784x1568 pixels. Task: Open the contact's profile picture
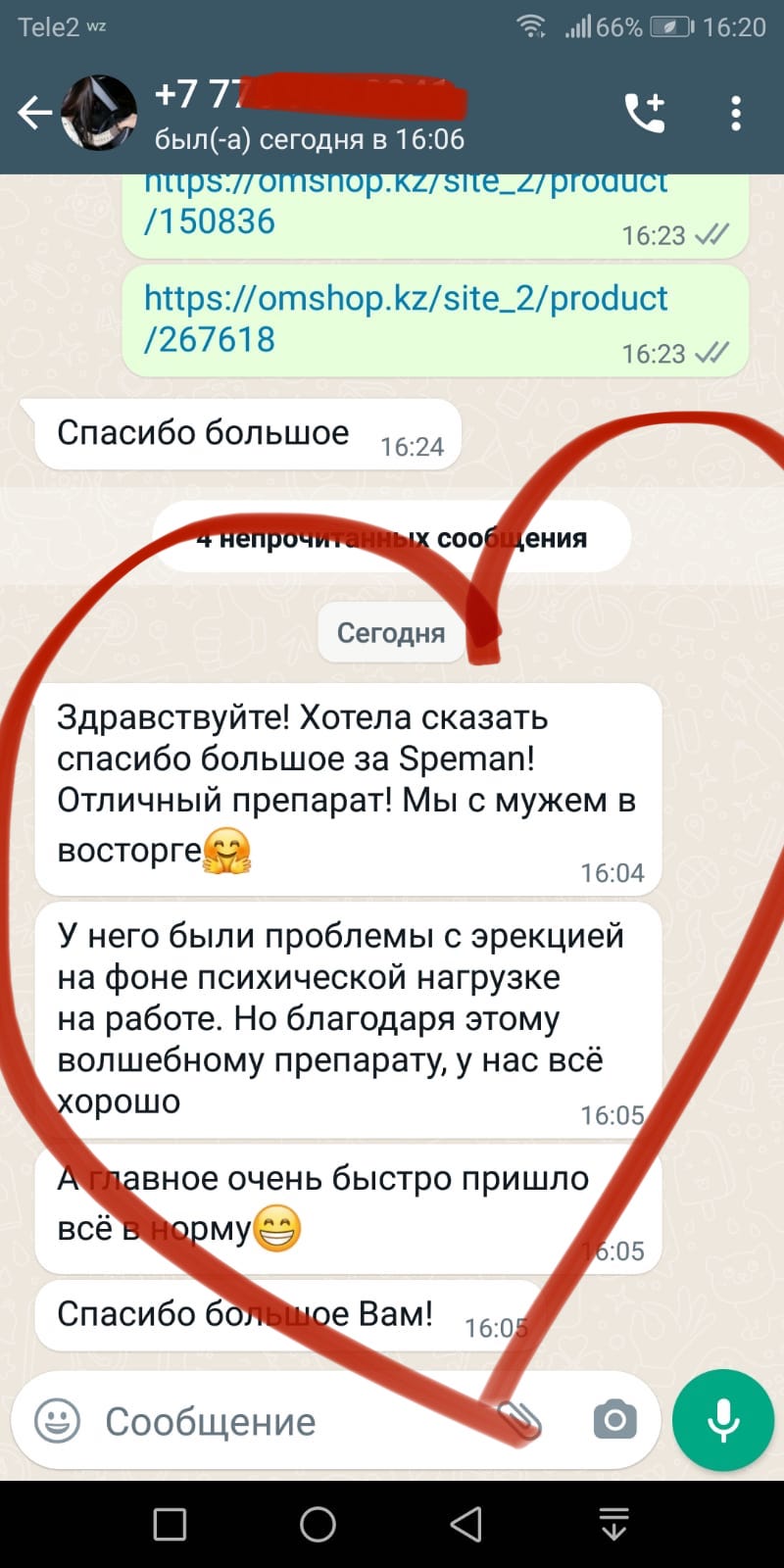click(x=99, y=113)
